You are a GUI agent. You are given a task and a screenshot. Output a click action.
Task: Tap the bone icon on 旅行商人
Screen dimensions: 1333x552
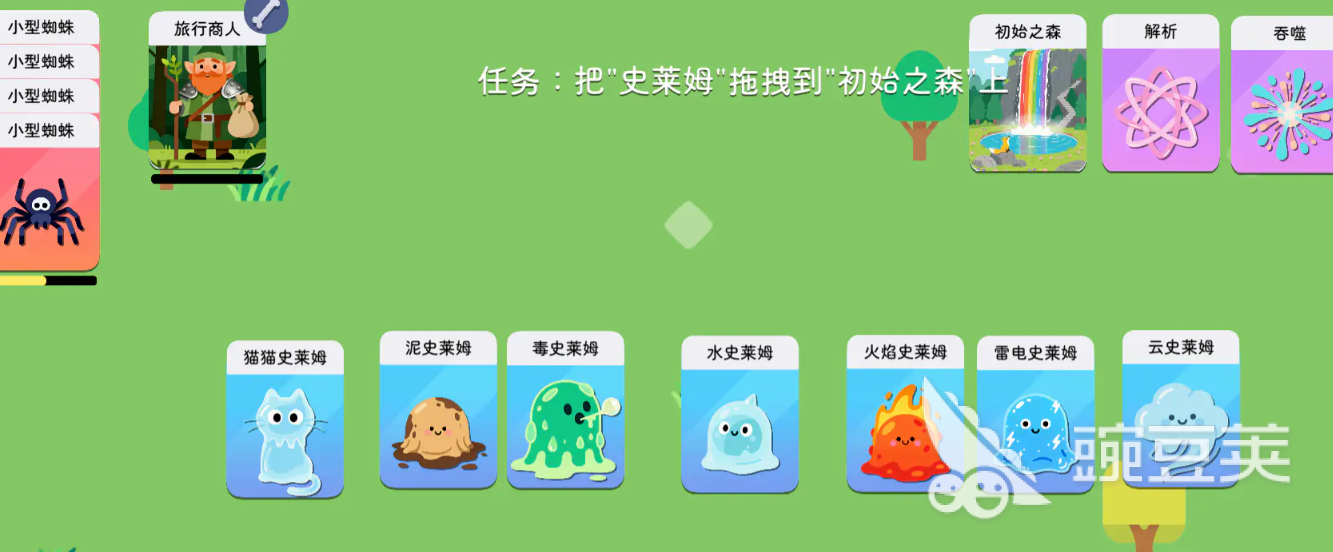tap(266, 14)
